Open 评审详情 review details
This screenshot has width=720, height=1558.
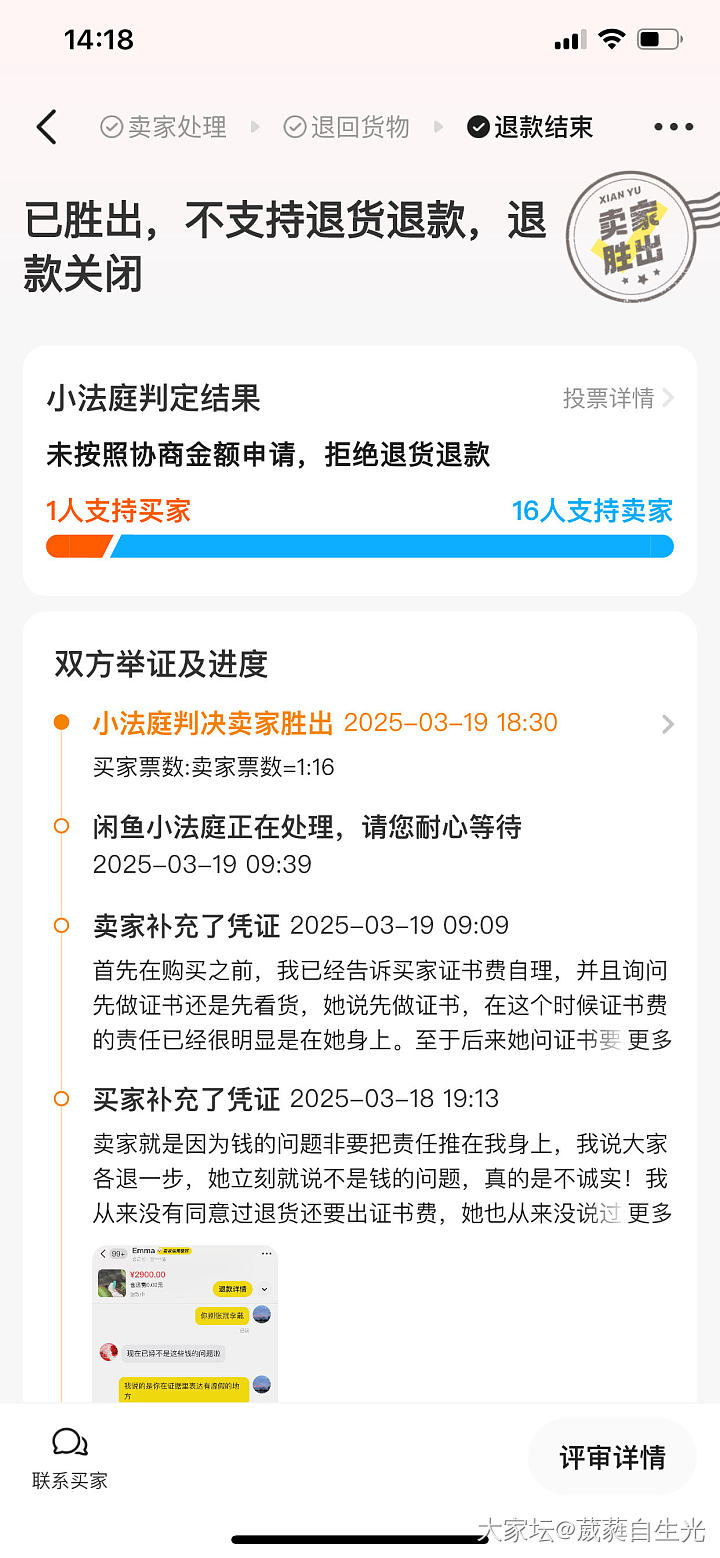pyautogui.click(x=612, y=1457)
